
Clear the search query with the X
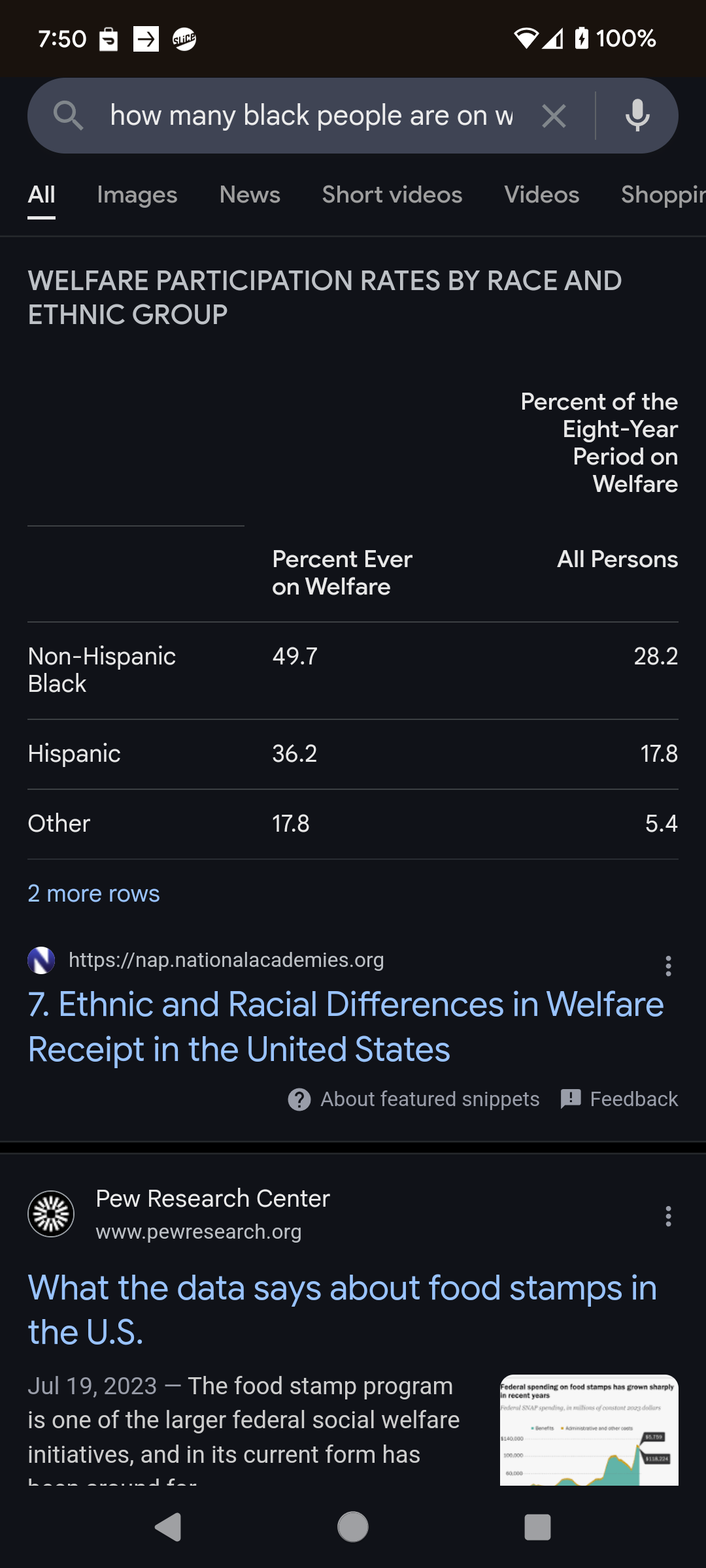554,116
